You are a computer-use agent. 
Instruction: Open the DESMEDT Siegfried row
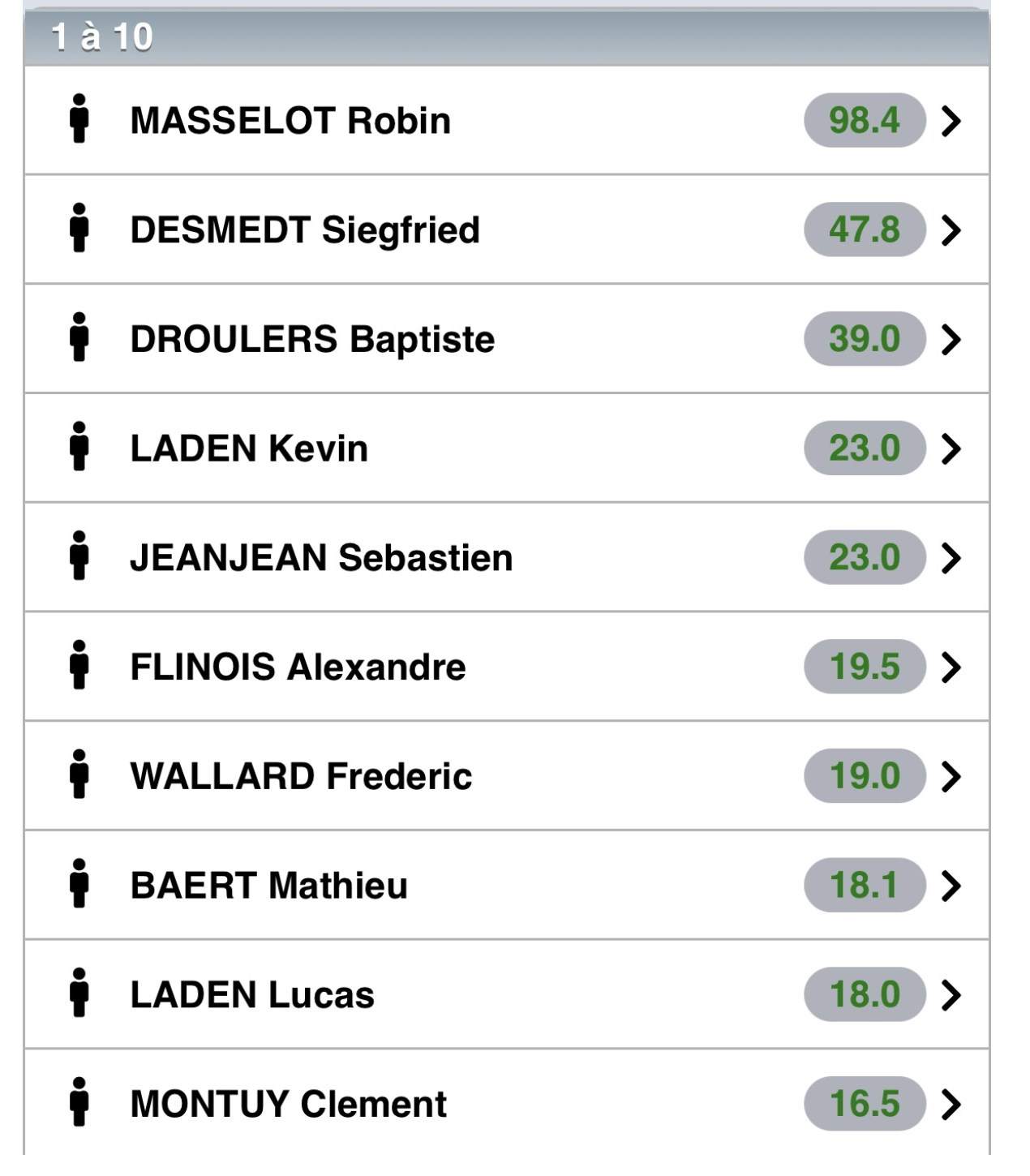[x=507, y=230]
